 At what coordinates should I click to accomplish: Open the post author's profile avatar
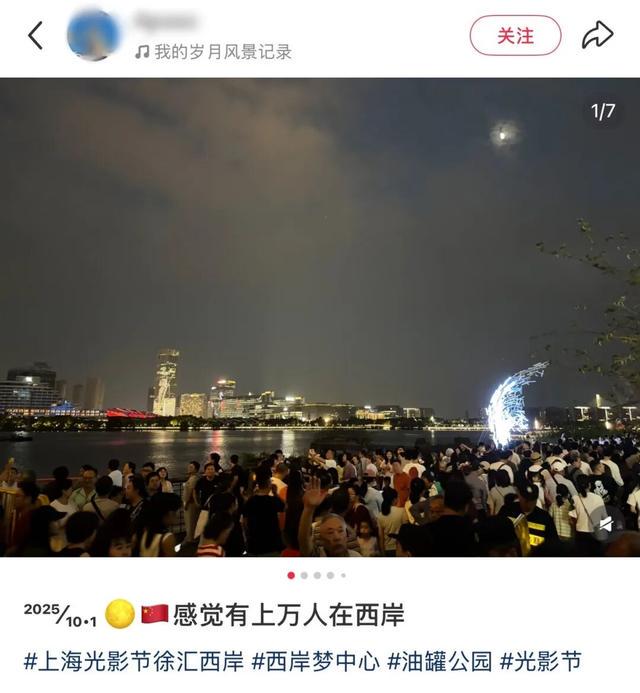pos(94,35)
